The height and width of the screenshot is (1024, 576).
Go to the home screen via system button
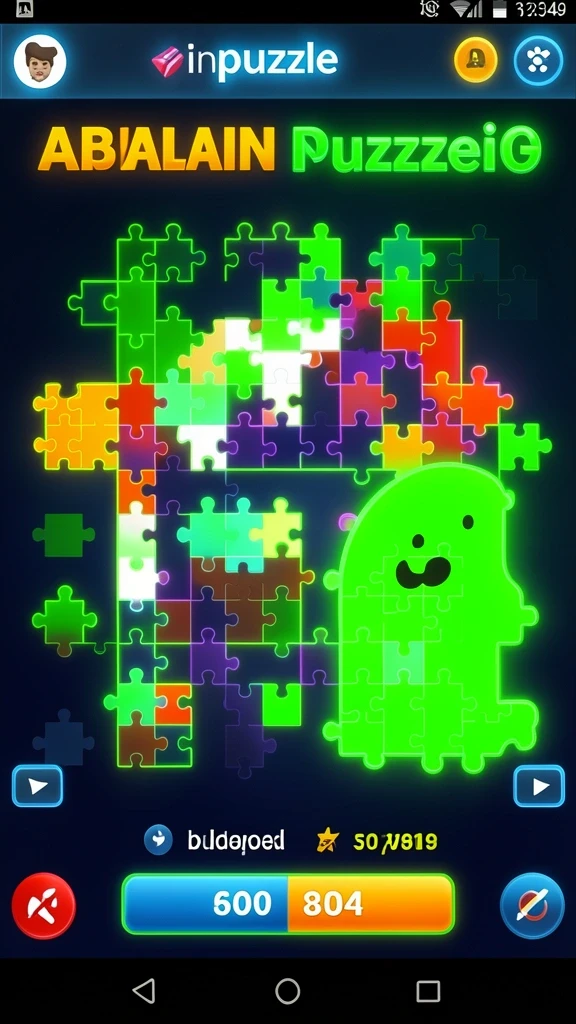pyautogui.click(x=287, y=991)
